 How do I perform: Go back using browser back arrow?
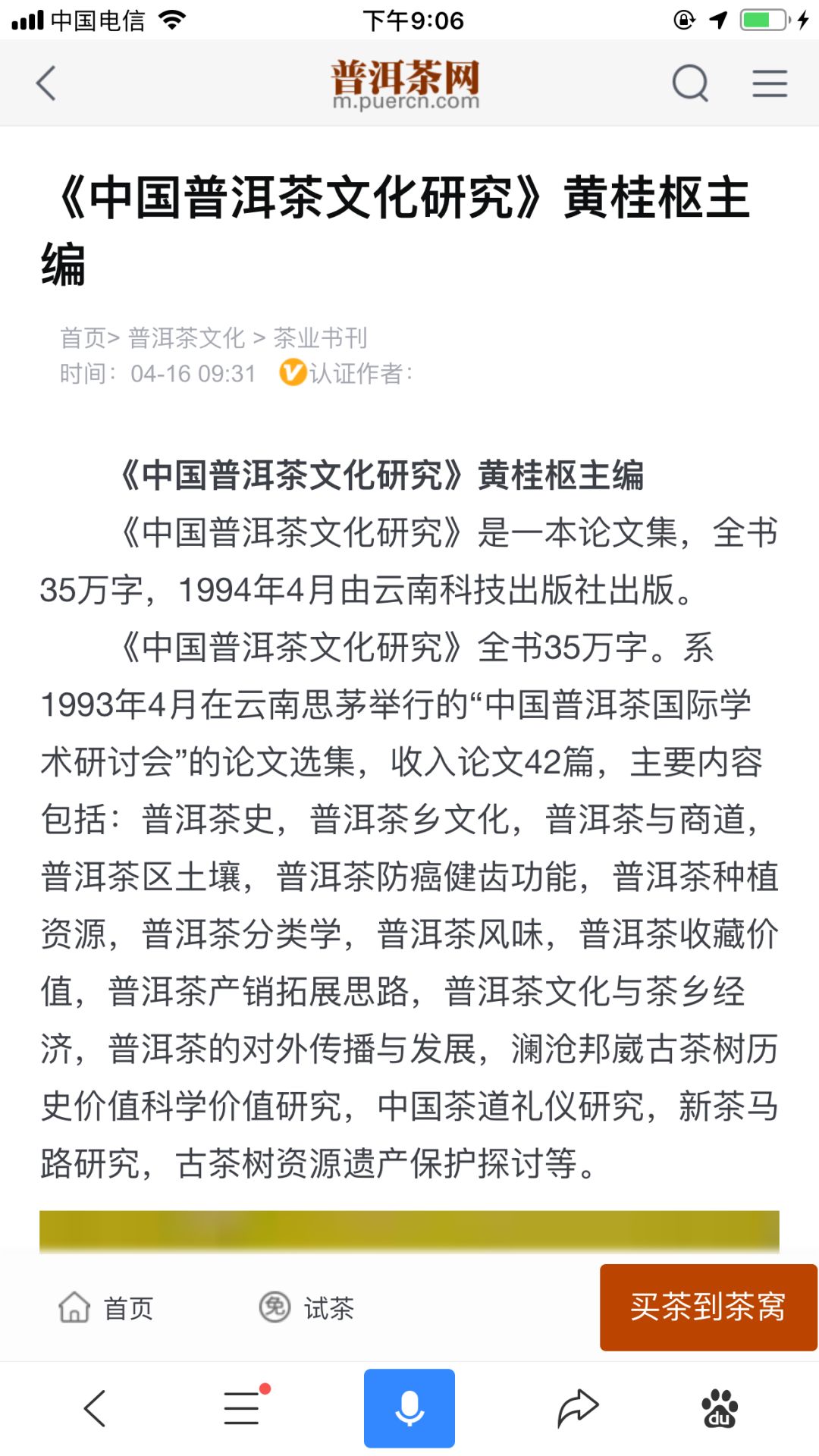pos(95,1408)
